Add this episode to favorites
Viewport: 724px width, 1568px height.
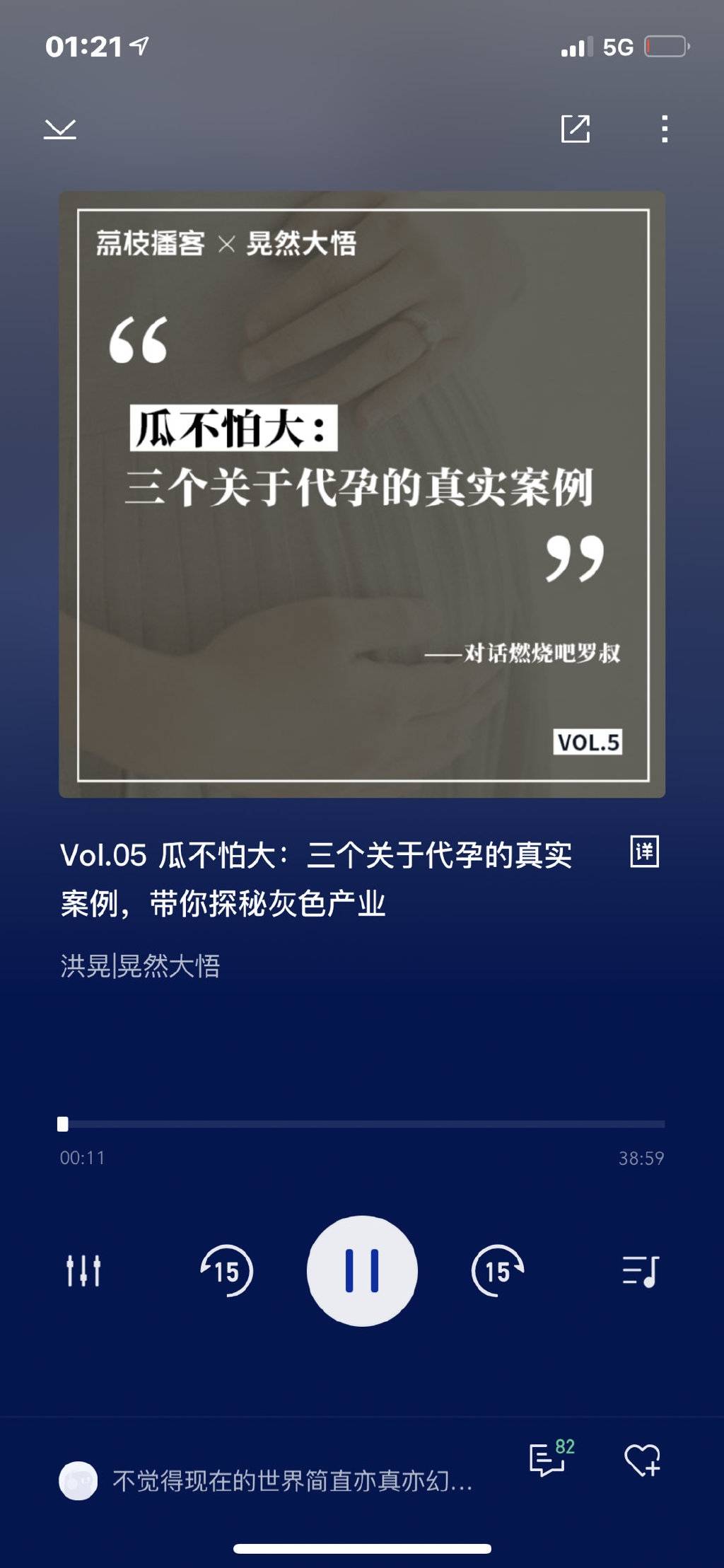[x=642, y=1460]
